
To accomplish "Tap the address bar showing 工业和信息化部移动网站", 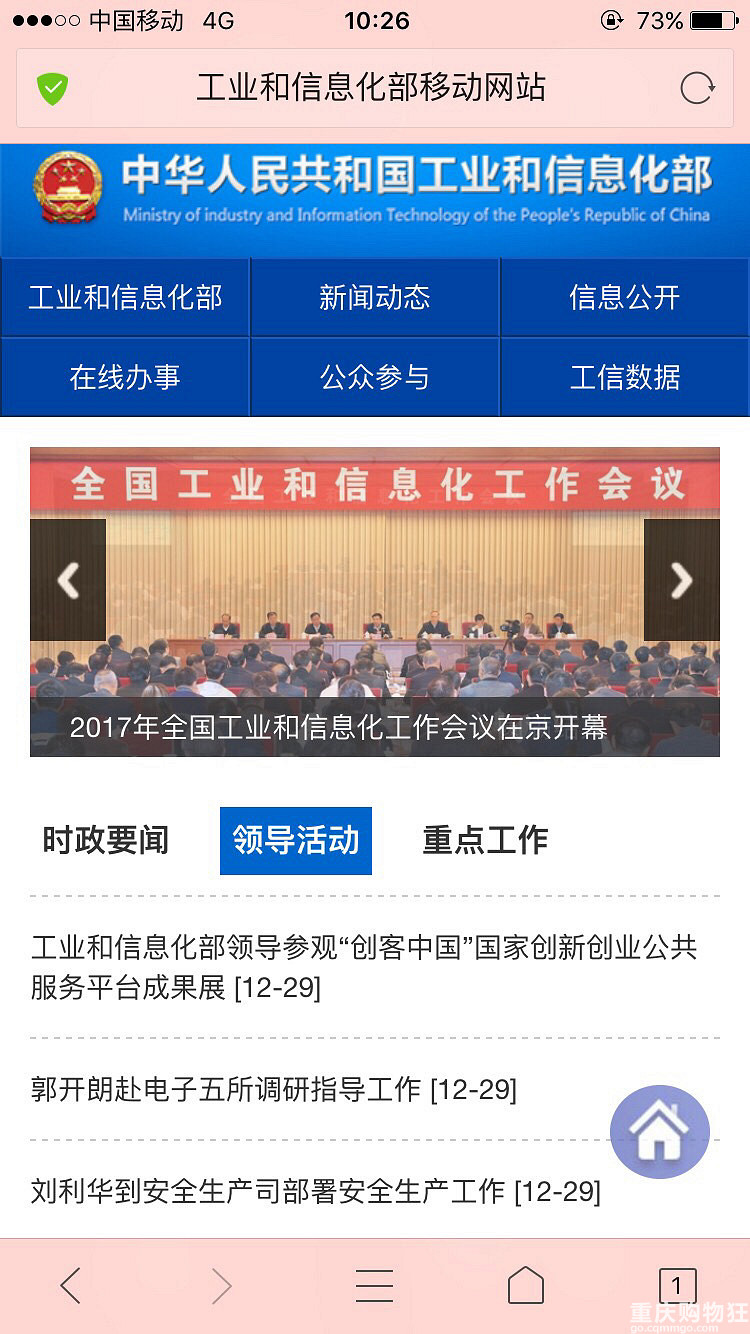I will [370, 88].
